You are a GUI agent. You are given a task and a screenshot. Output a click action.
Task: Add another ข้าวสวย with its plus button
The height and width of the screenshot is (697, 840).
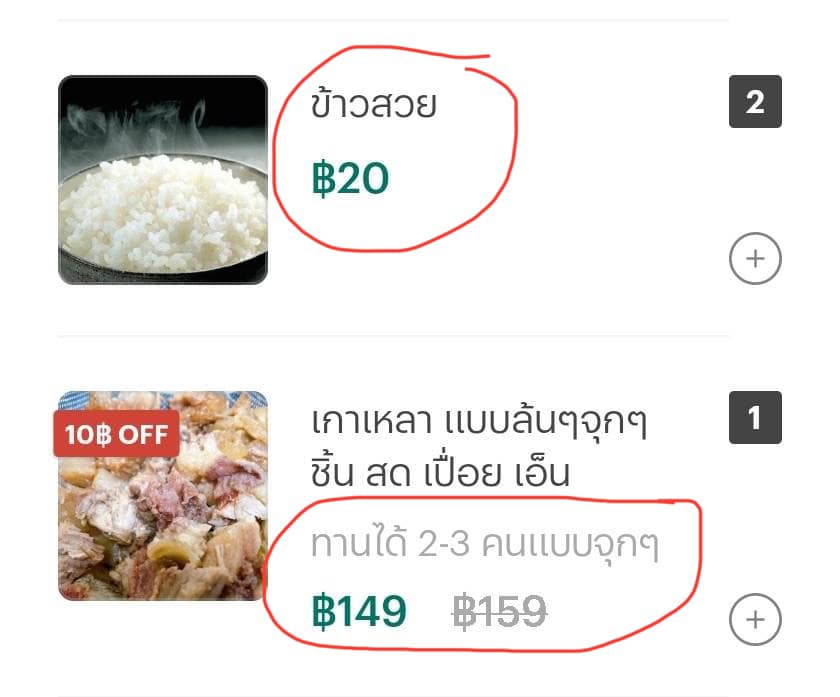click(755, 260)
